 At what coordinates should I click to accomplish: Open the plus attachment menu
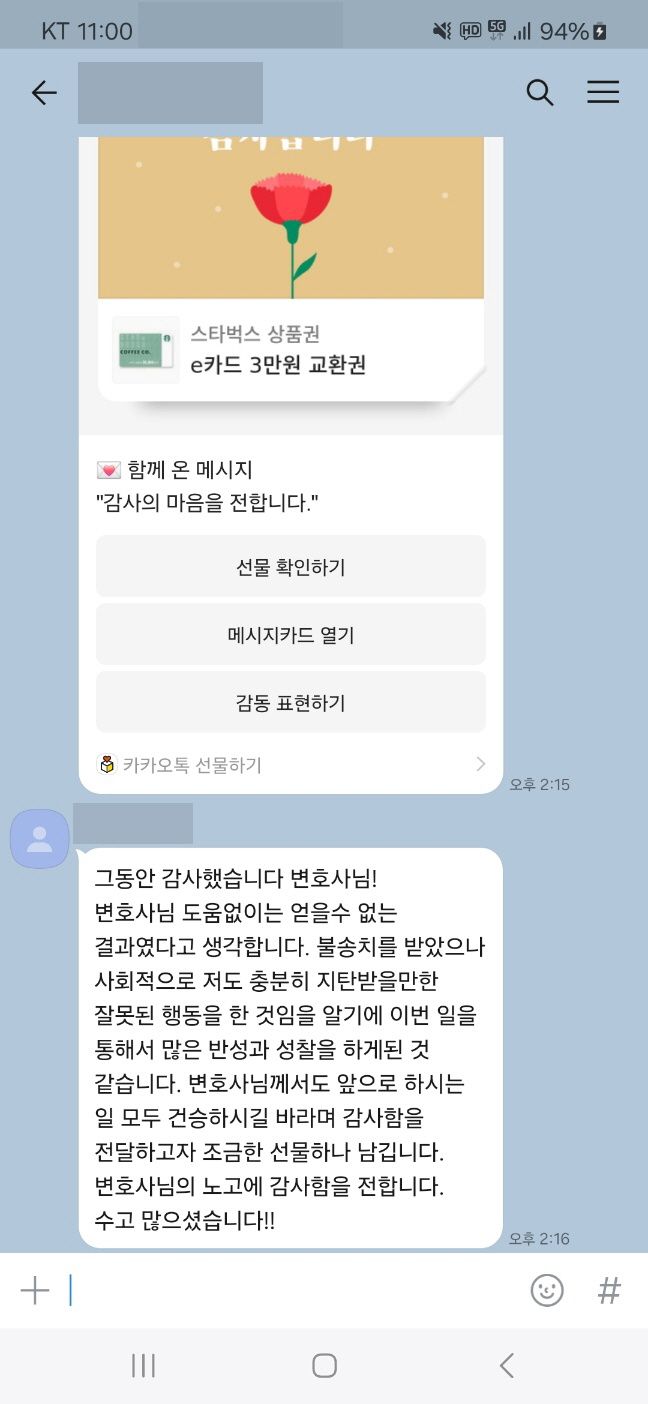(35, 1291)
